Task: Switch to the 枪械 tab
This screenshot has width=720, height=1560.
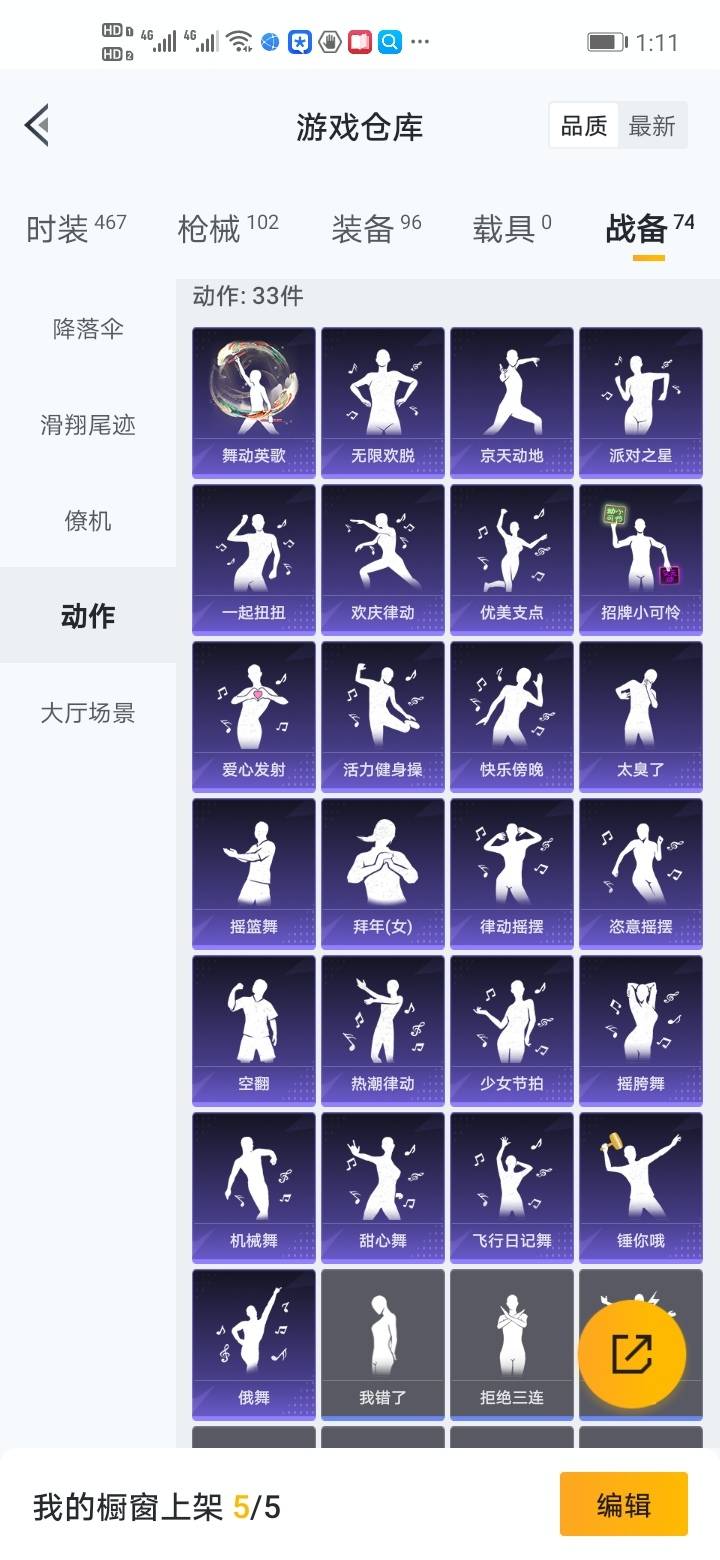Action: point(228,229)
